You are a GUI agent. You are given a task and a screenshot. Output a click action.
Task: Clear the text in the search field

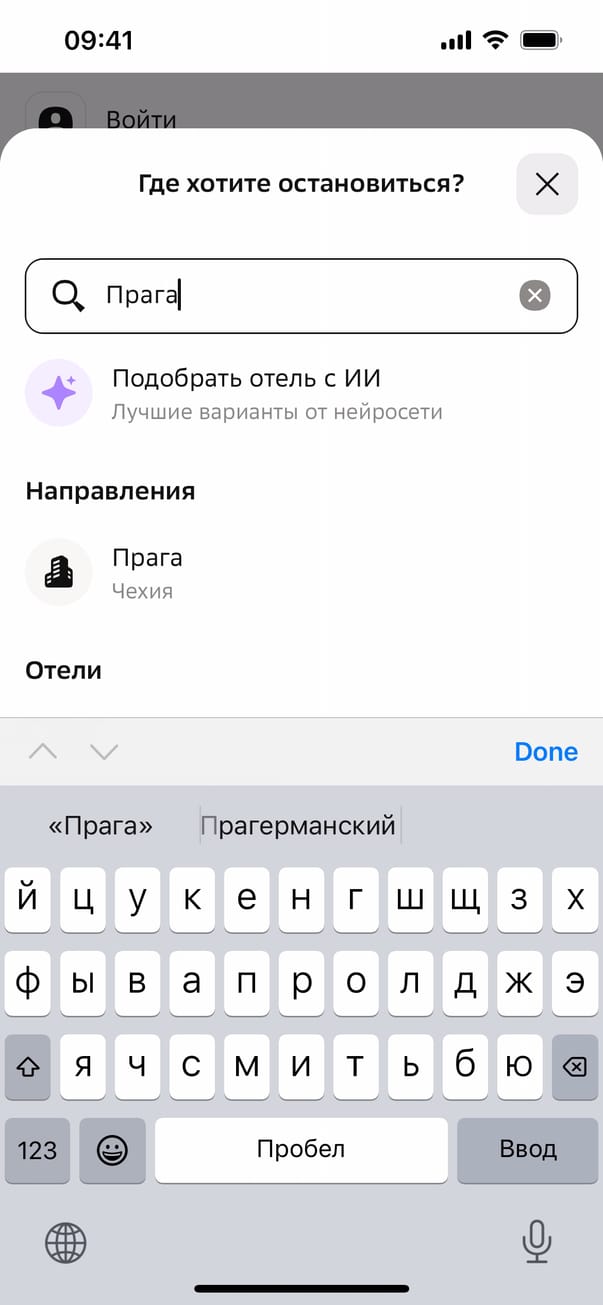[x=535, y=295]
